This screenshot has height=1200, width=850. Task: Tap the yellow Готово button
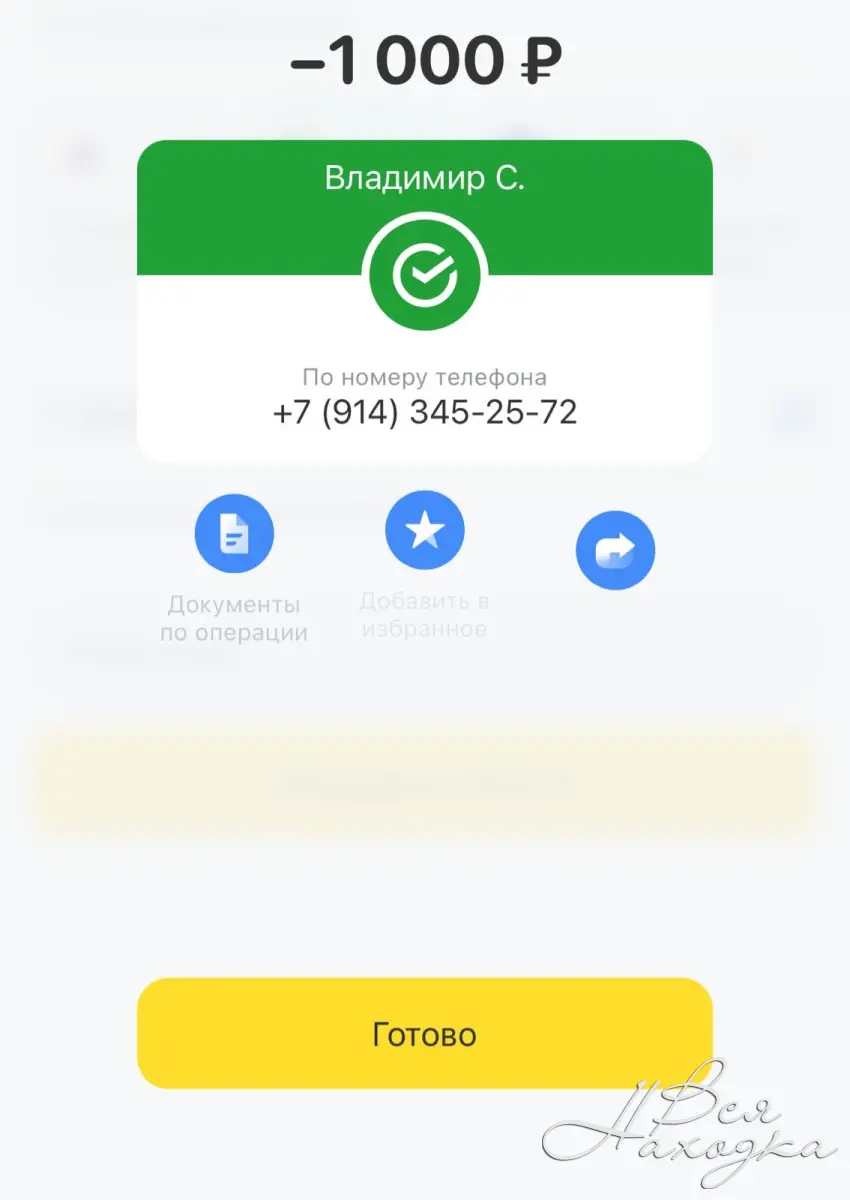pos(424,1033)
